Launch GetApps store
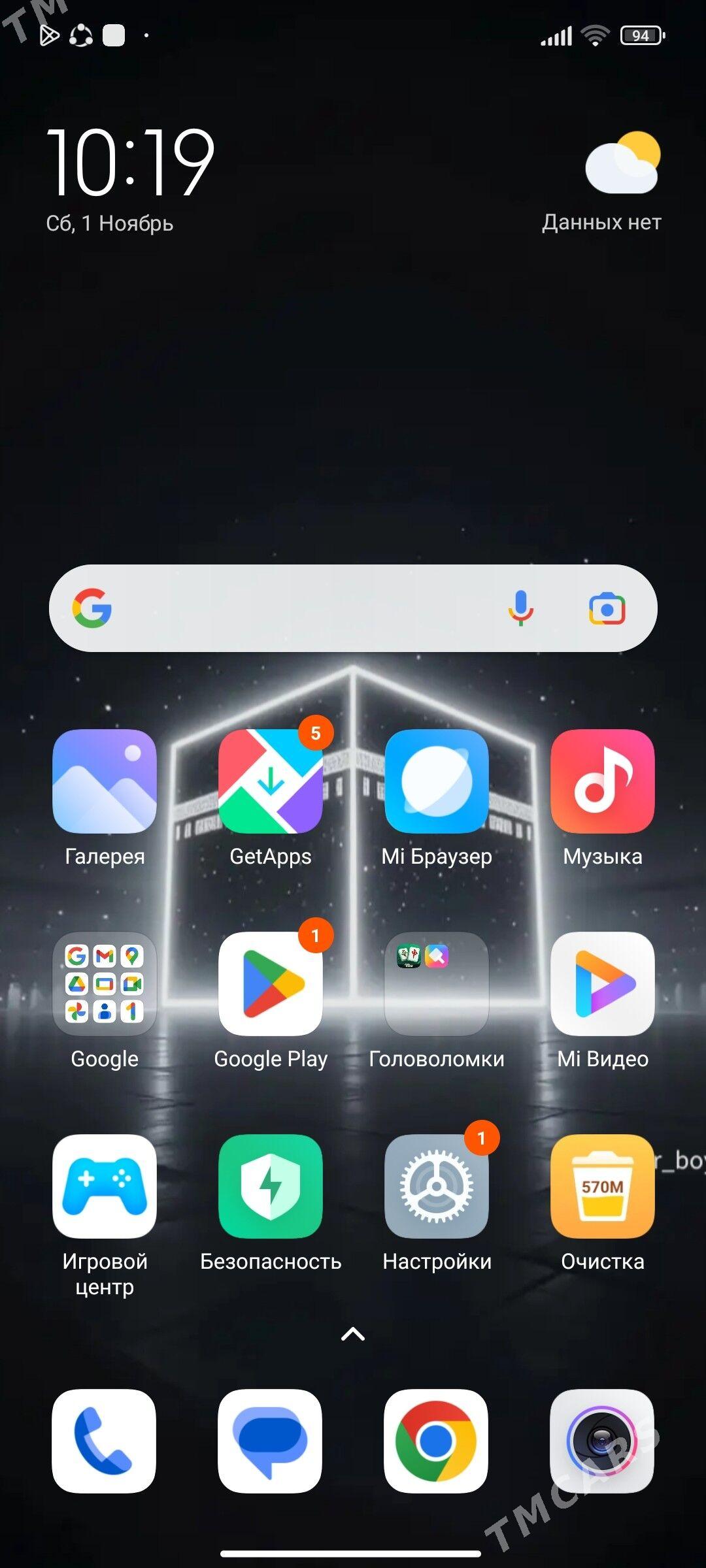 tap(270, 781)
